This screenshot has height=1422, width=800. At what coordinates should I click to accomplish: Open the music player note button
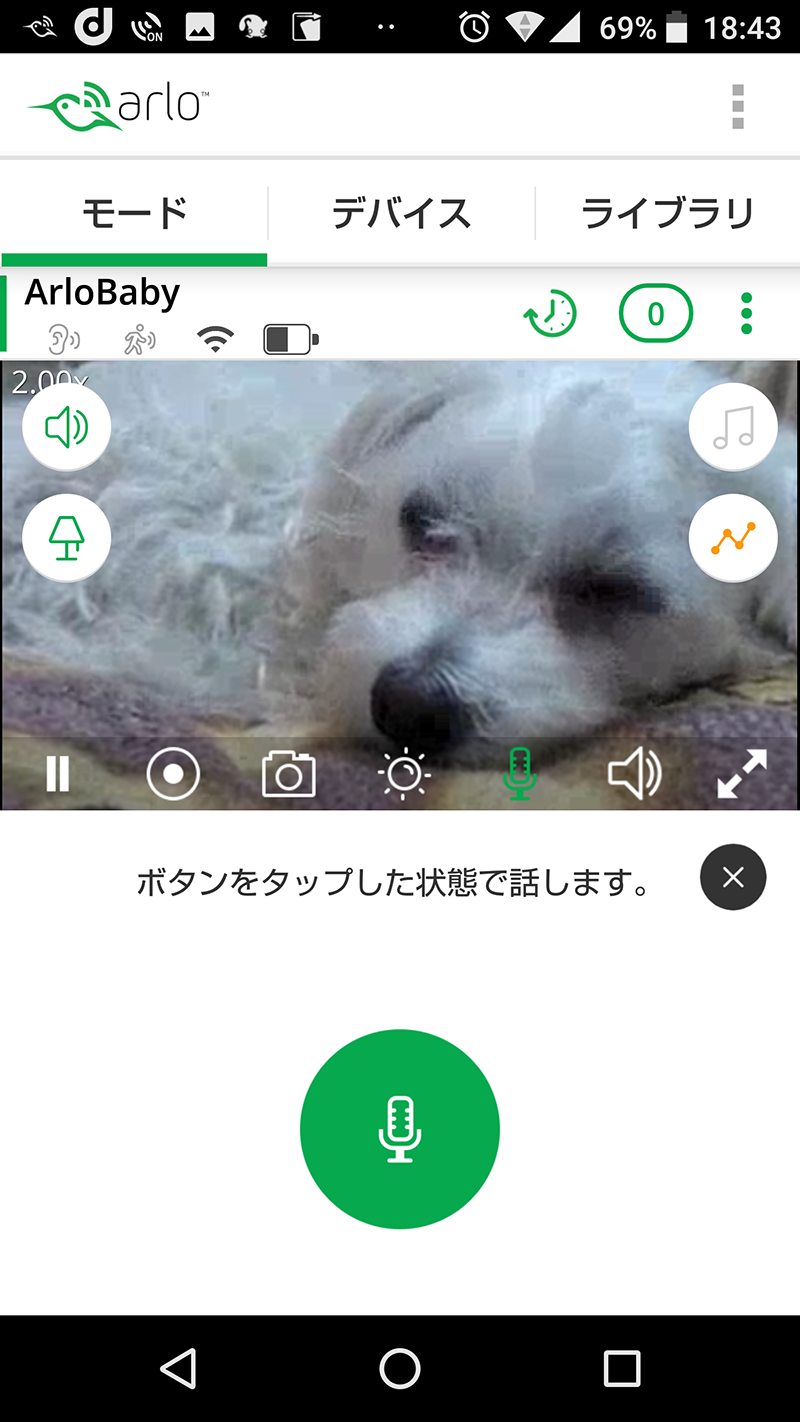[733, 428]
